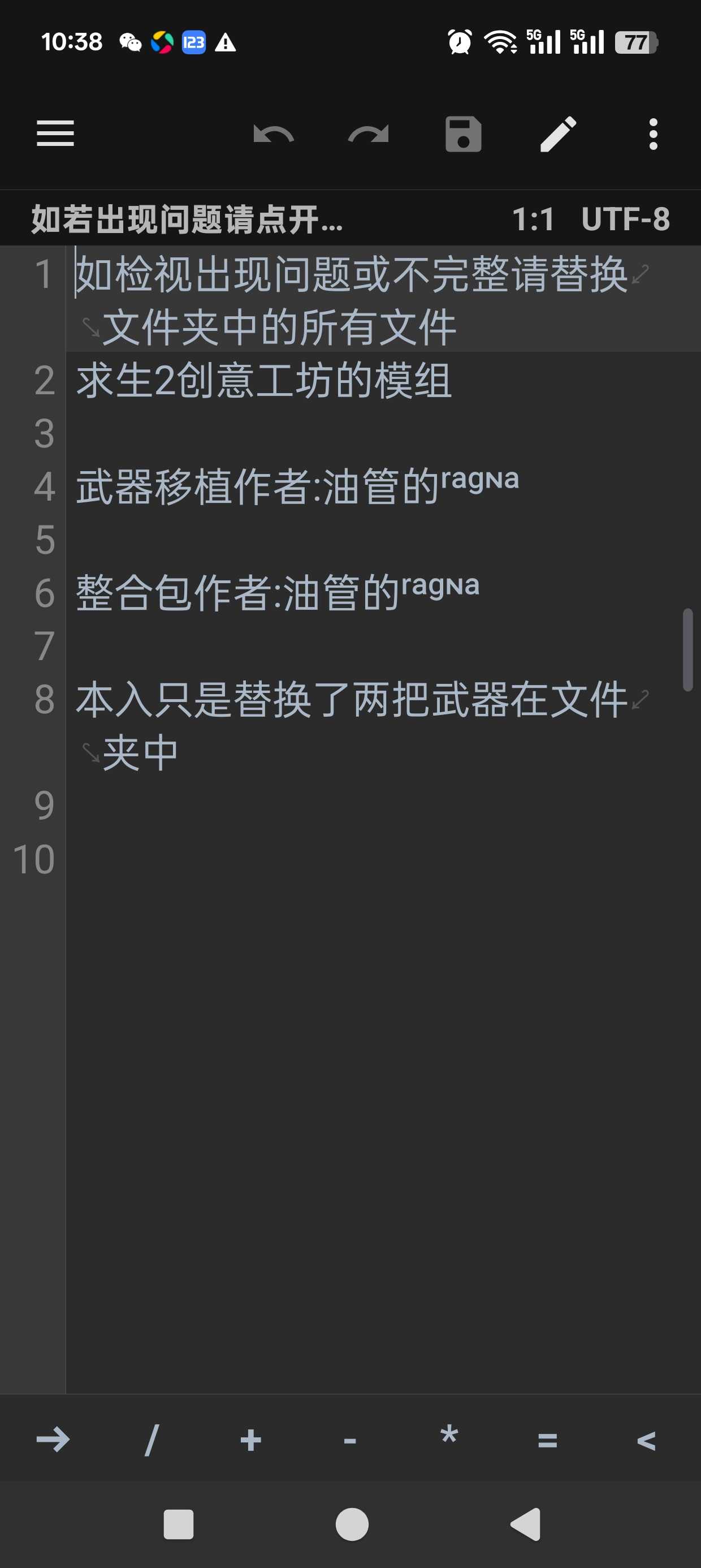Undo the last edit

tap(273, 133)
